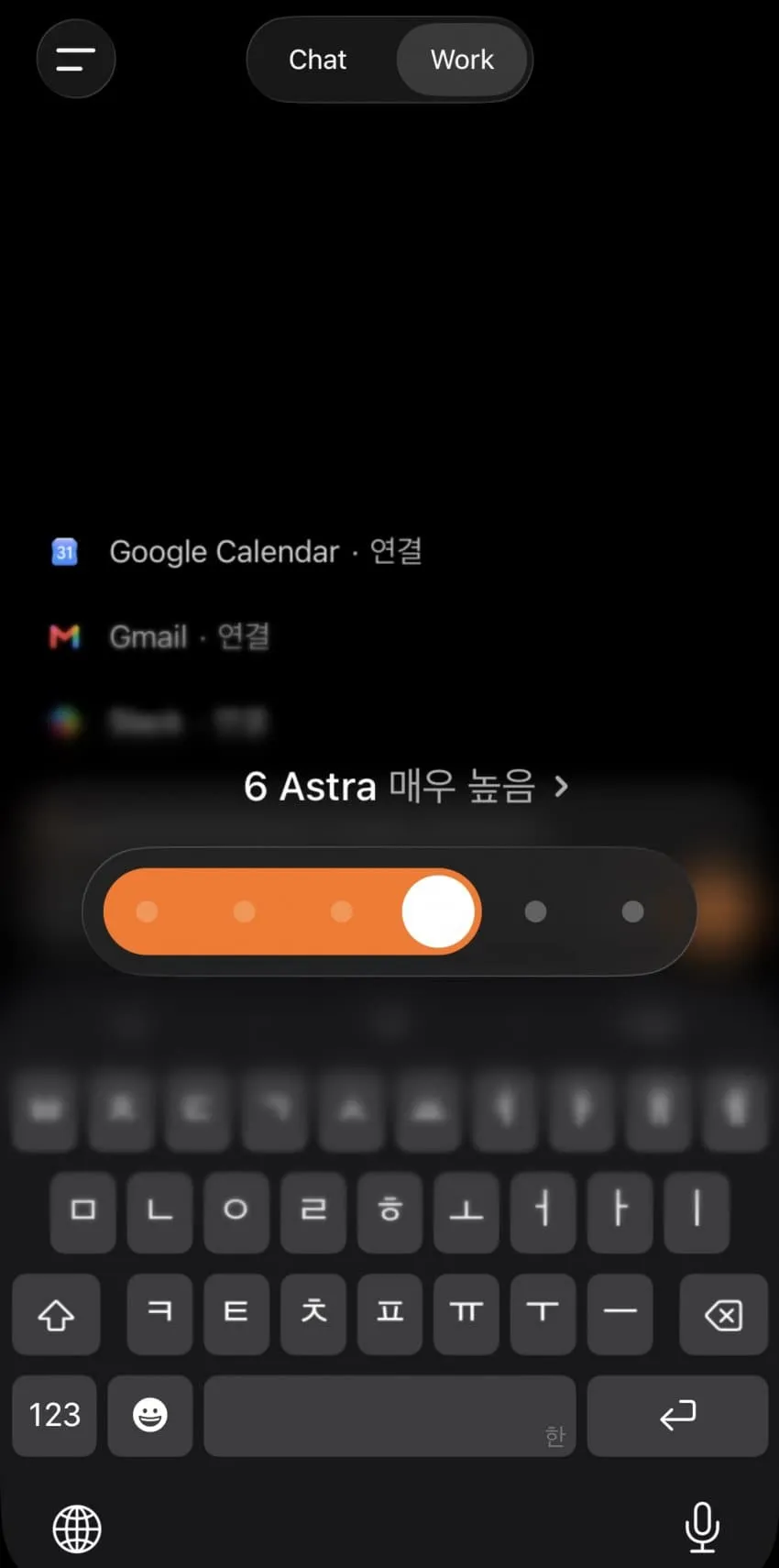
Task: Expand the 6 Astra 매우 높음 selector
Action: pyautogui.click(x=406, y=787)
